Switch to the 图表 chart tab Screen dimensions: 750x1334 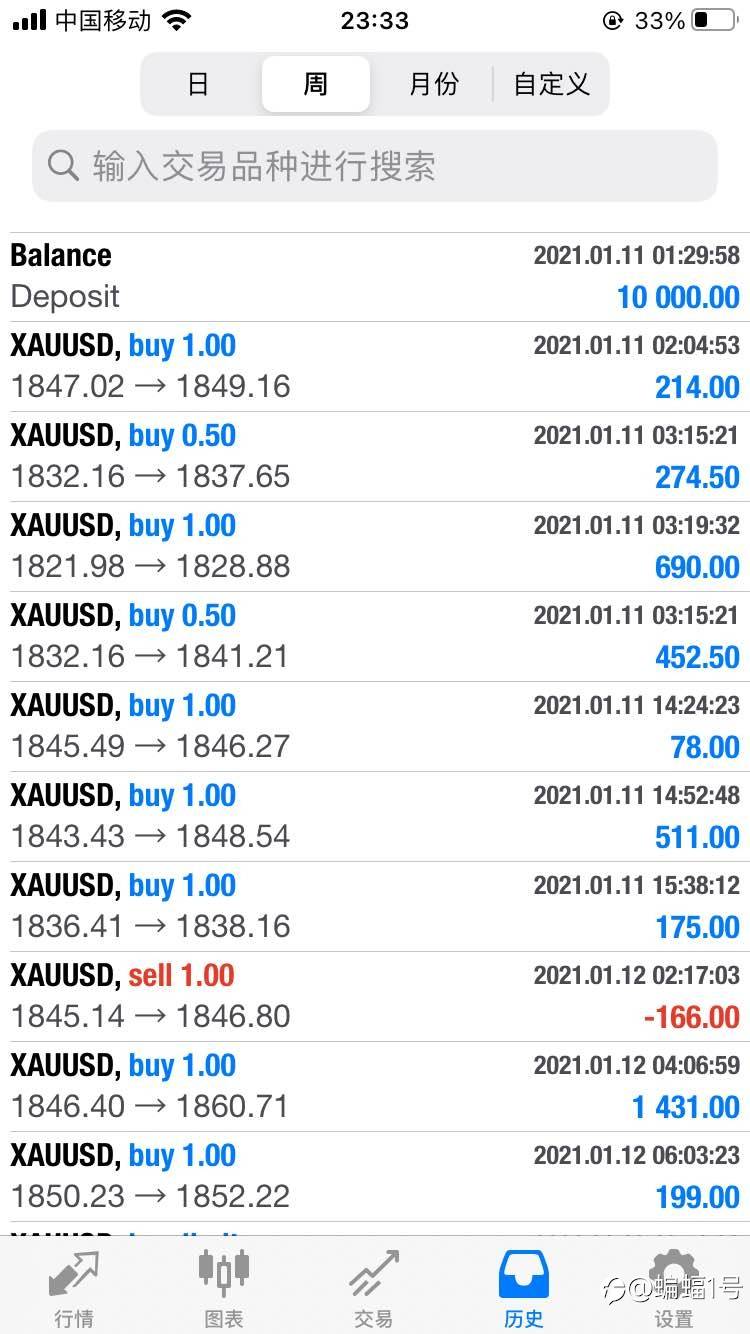224,1288
